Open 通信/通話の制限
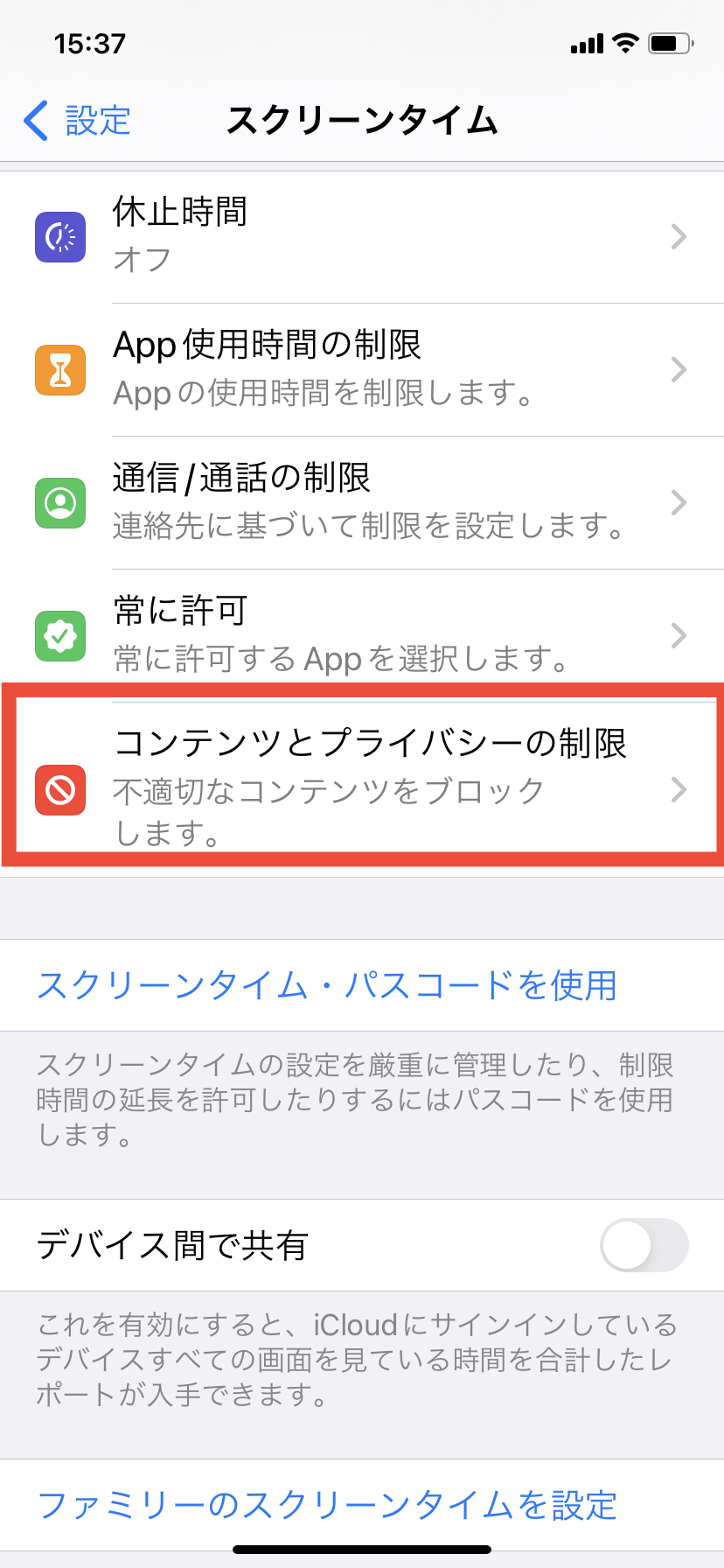 click(x=362, y=502)
